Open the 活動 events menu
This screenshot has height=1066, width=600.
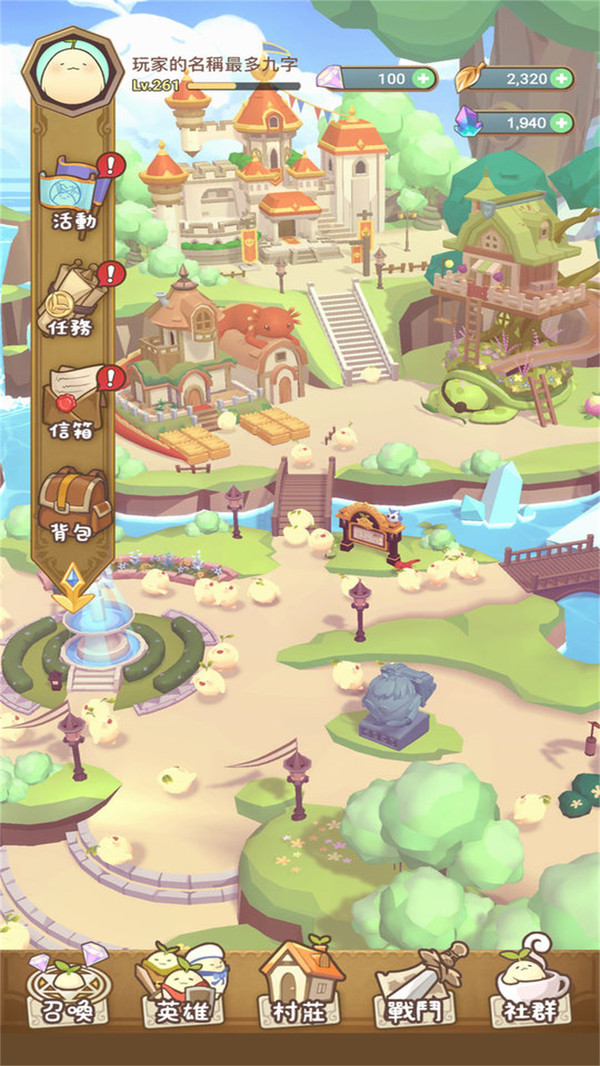74,195
